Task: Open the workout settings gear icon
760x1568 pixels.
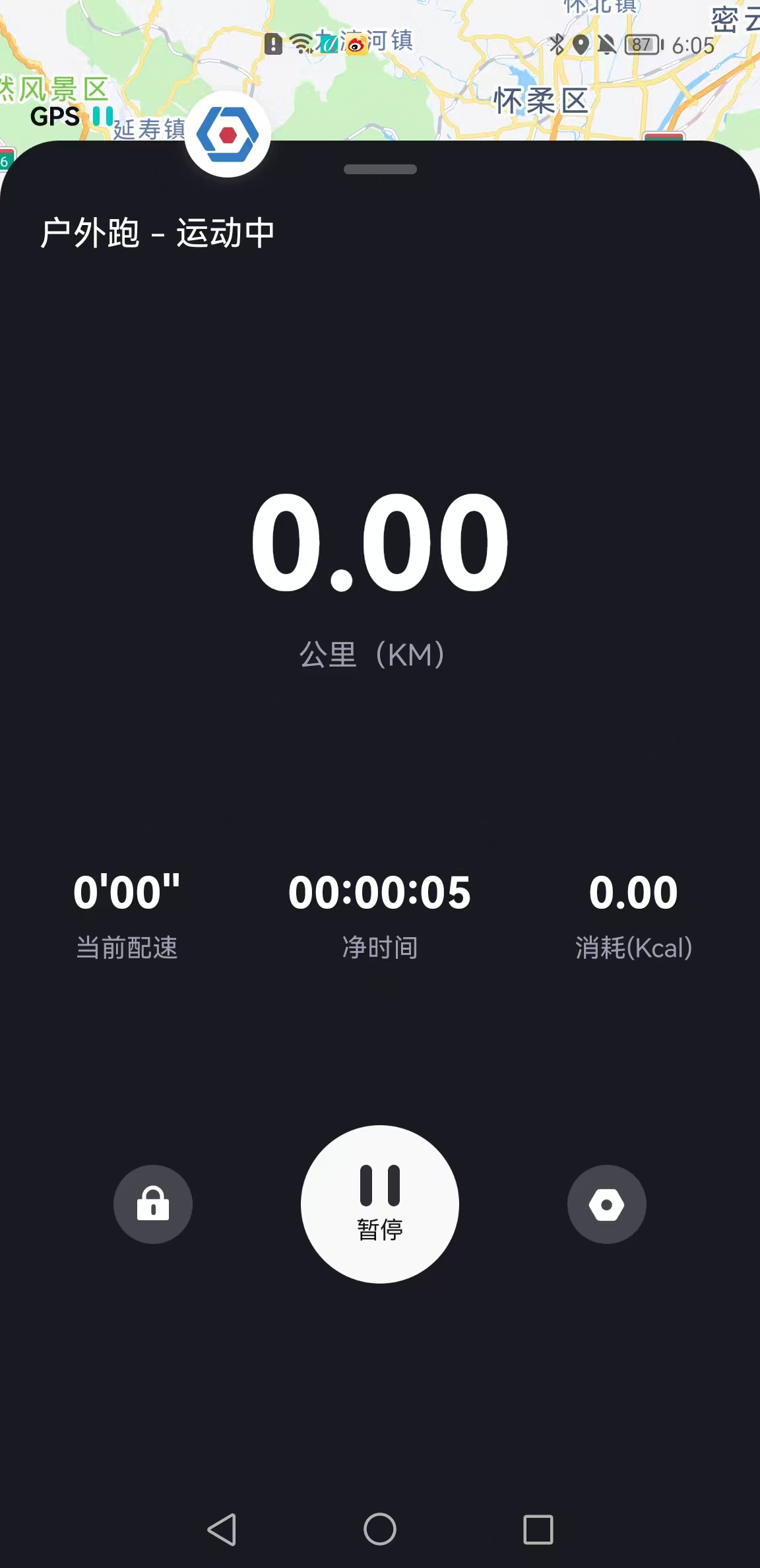Action: pos(606,1204)
